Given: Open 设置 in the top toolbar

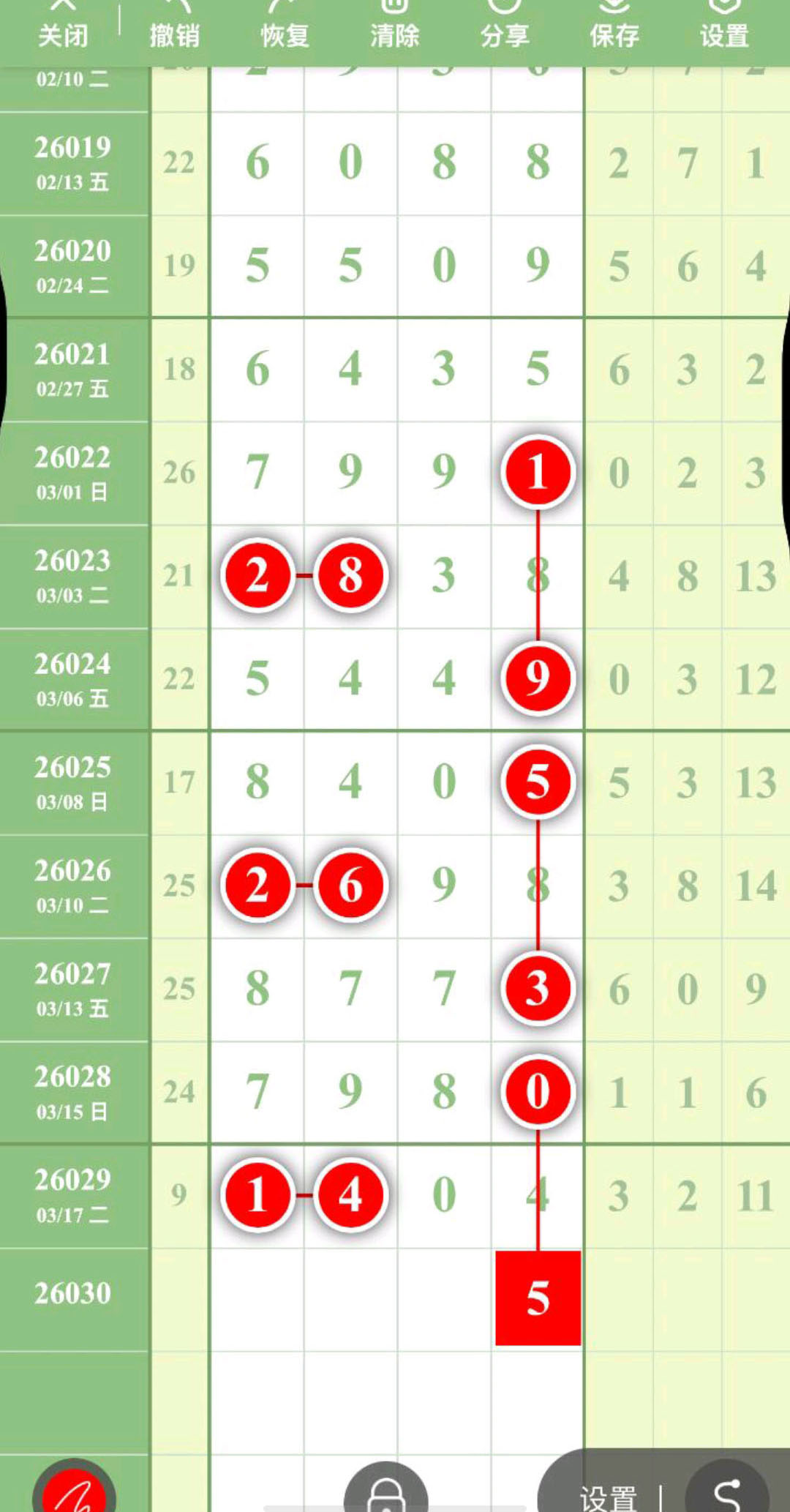Looking at the screenshot, I should point(724,26).
